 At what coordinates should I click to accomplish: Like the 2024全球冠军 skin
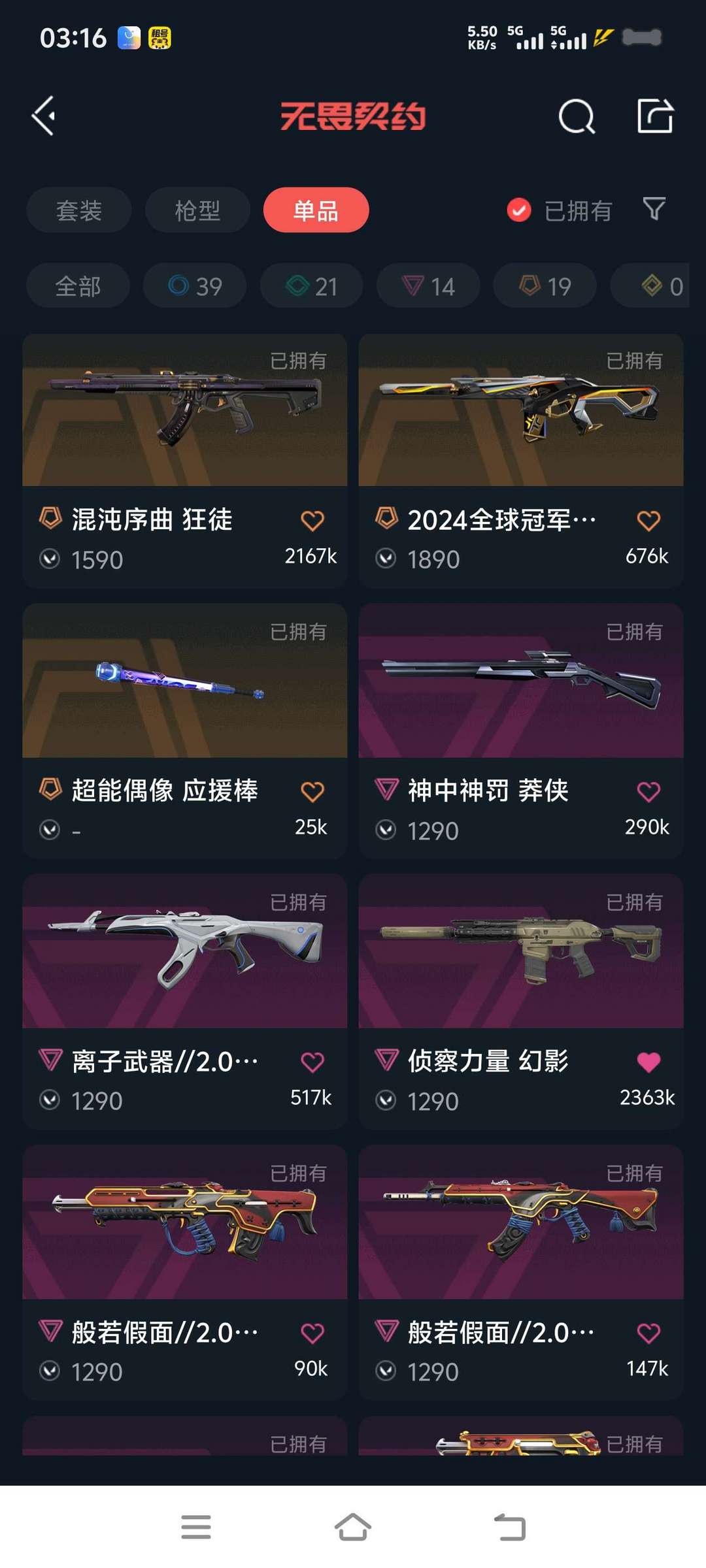[648, 521]
